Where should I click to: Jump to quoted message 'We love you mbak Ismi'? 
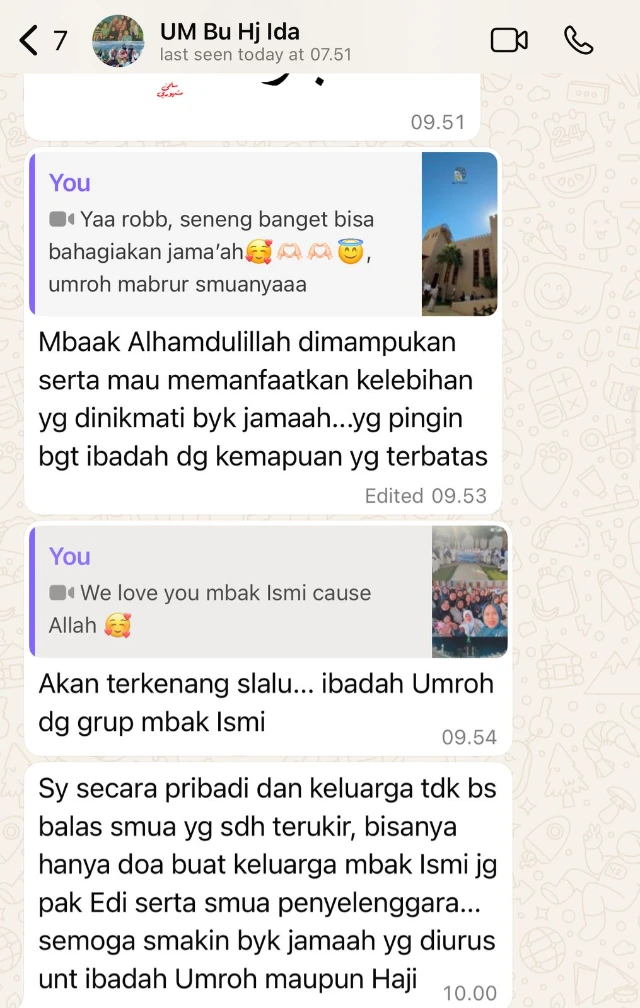click(x=230, y=593)
